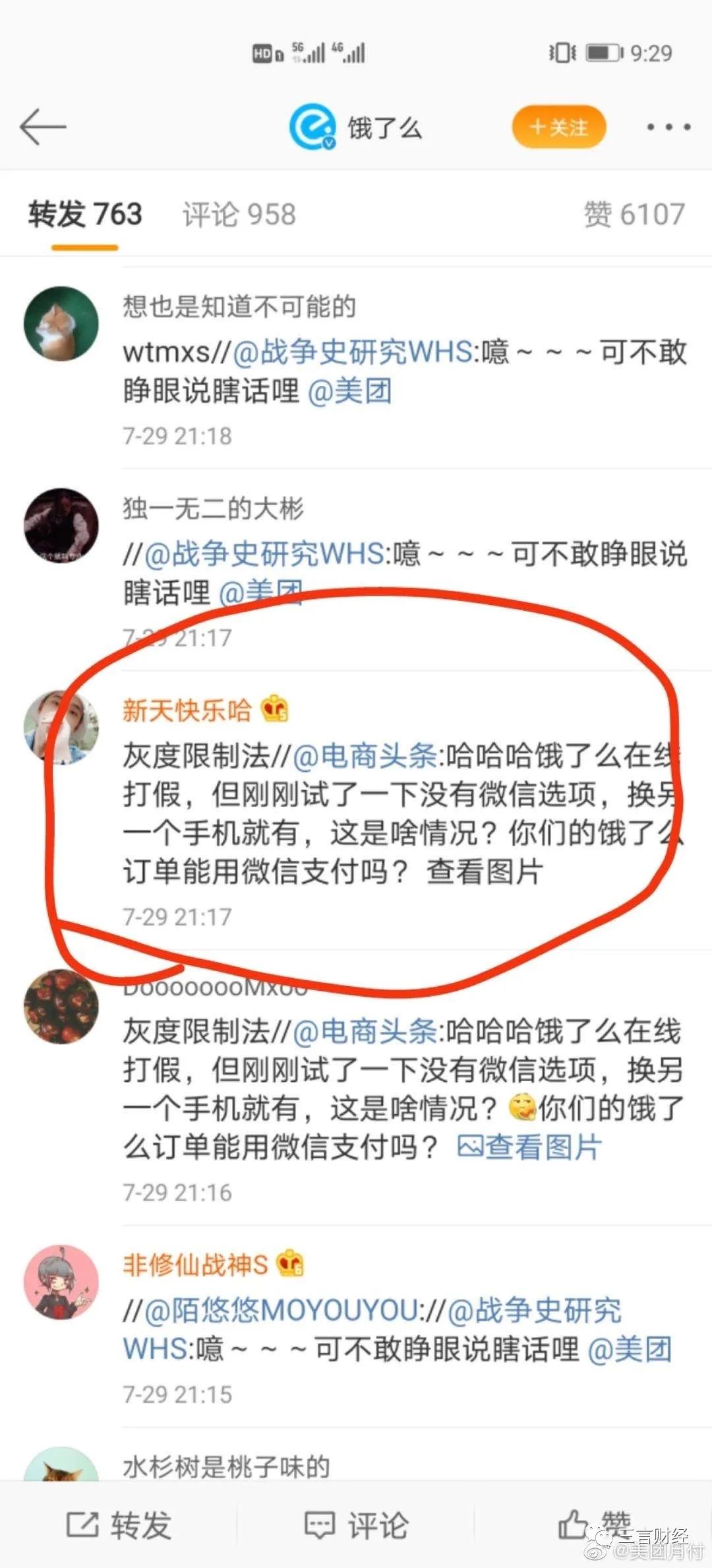
Task: Follow 饿了么 with the 关注 button
Action: coord(559,127)
